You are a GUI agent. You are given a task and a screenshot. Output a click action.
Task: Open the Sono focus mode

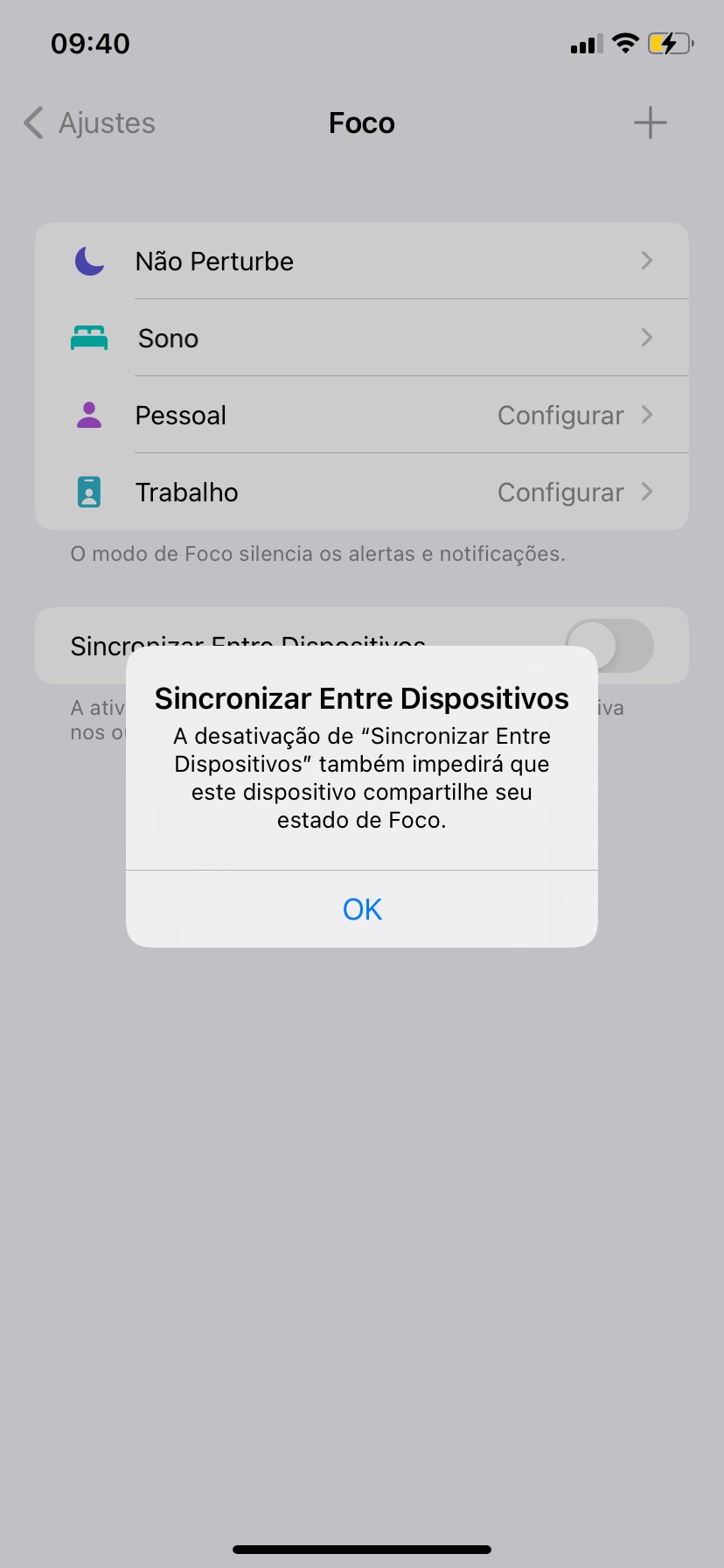tap(362, 338)
